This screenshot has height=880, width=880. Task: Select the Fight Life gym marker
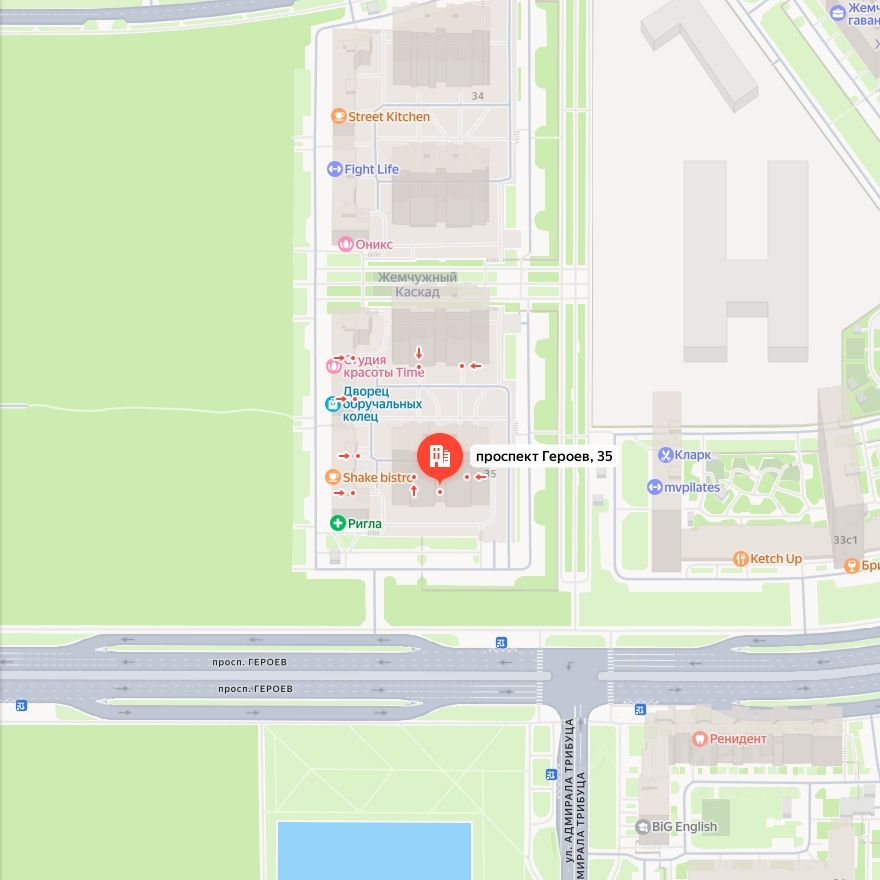(335, 169)
